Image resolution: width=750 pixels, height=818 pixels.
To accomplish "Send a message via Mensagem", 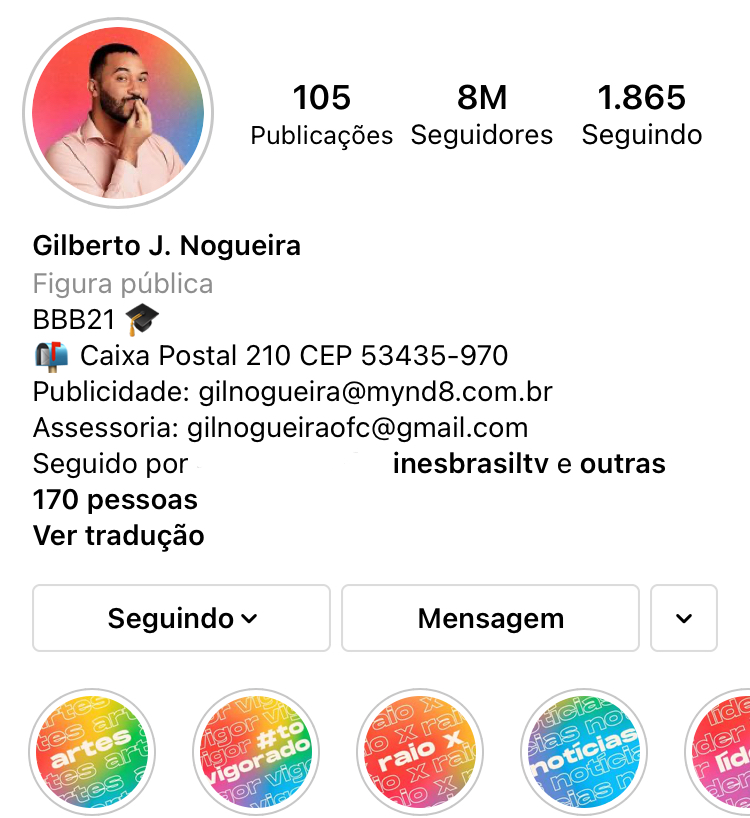I will pos(490,618).
